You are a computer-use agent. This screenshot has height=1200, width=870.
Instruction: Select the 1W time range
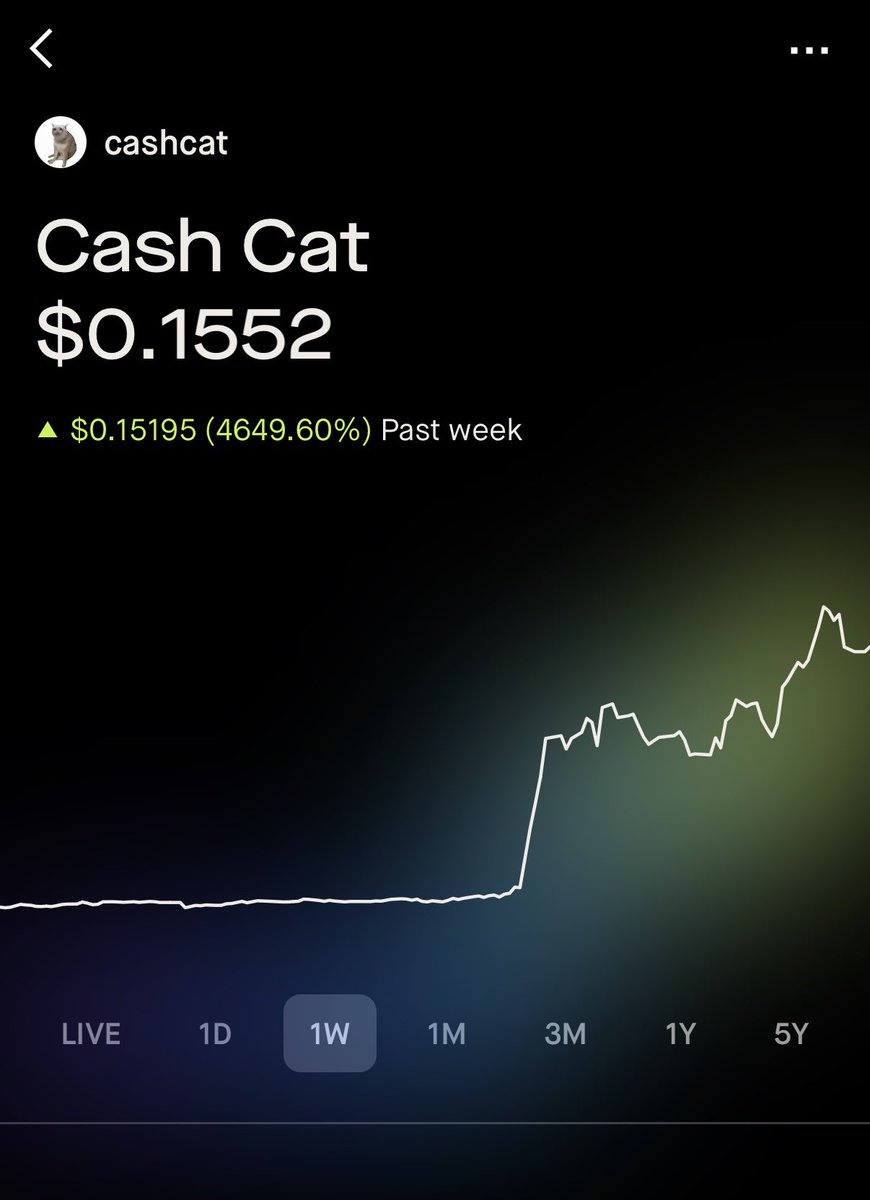coord(330,1033)
